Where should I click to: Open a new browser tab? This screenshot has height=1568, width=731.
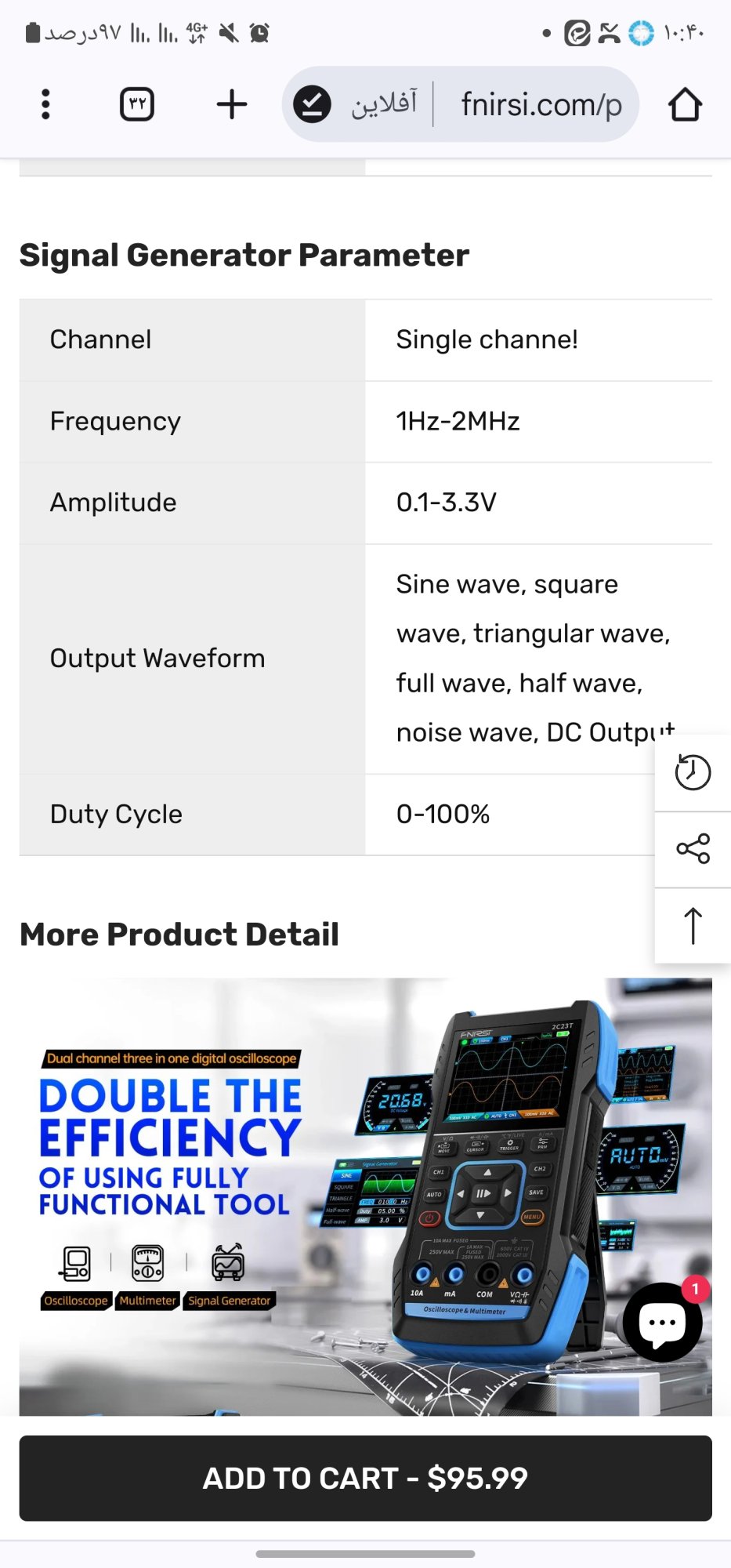click(232, 104)
